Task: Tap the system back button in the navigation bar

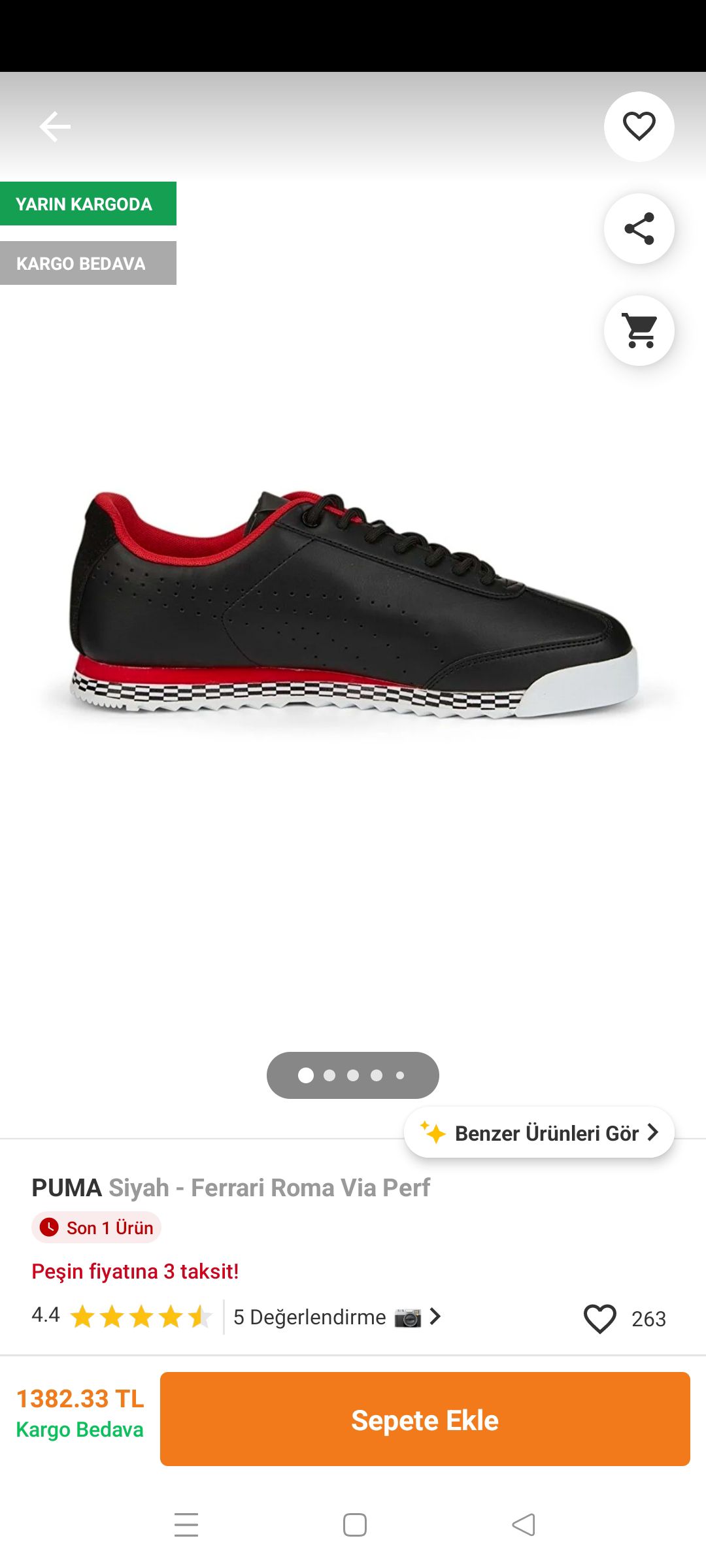Action: pos(524,1525)
